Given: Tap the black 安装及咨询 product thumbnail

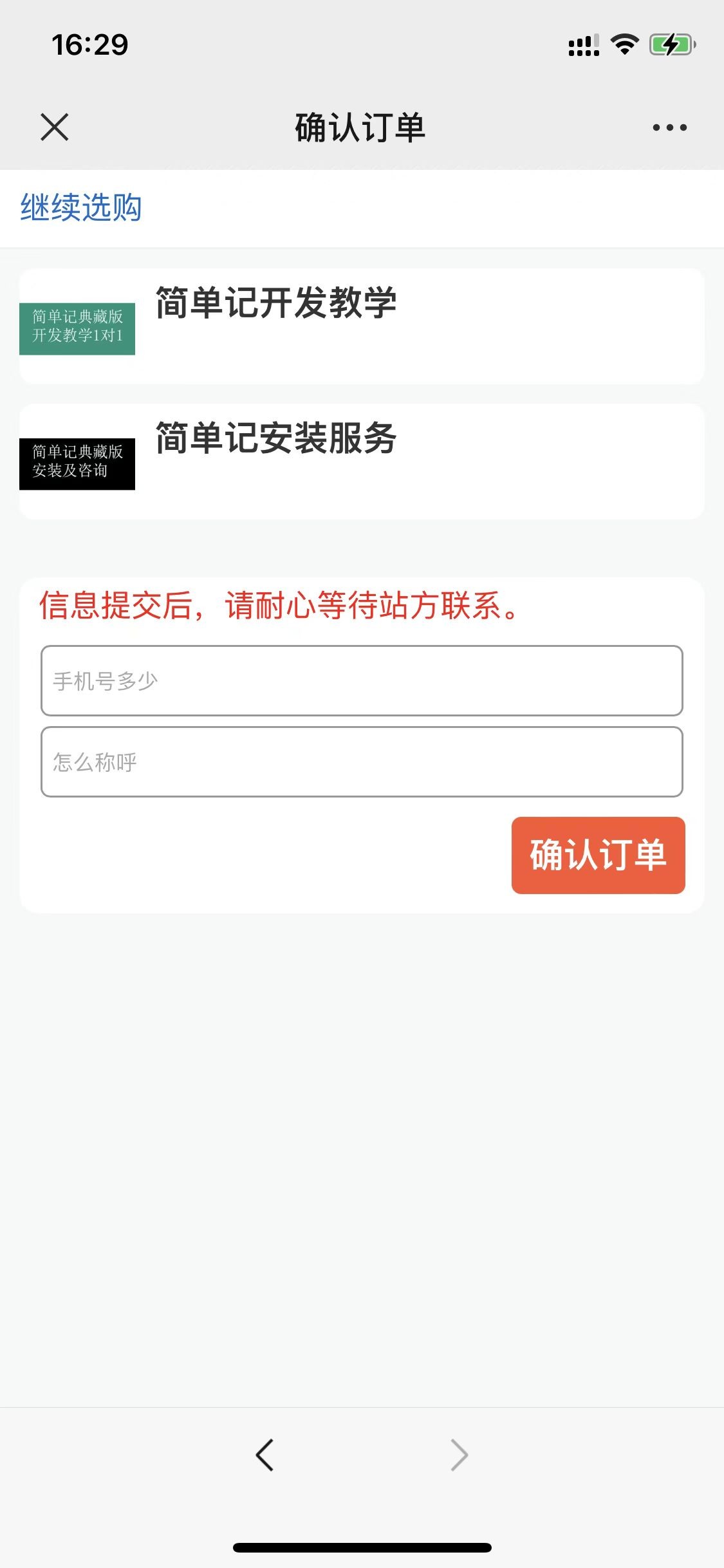Looking at the screenshot, I should coord(76,462).
